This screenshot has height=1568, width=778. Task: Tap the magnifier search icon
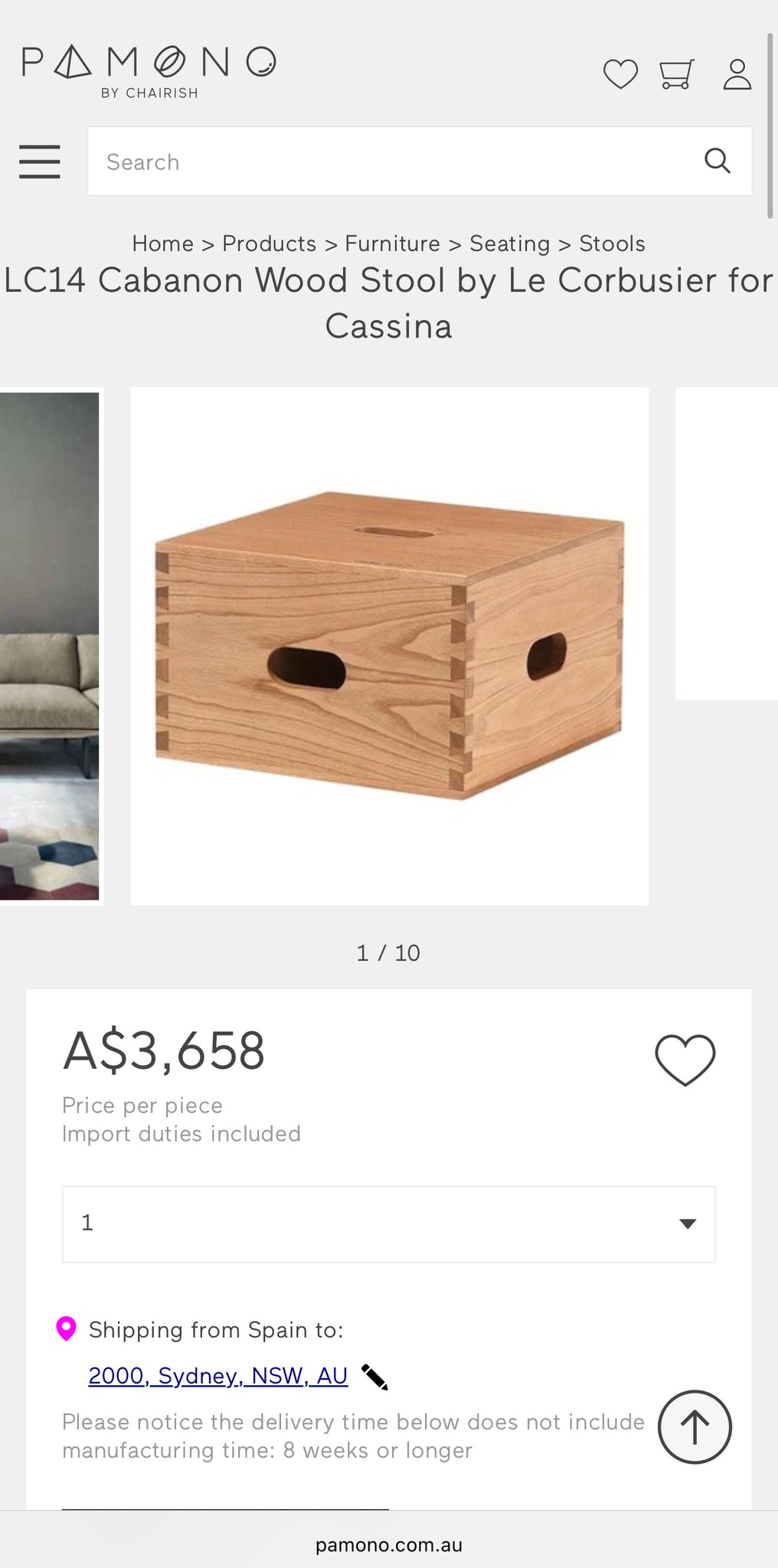(717, 161)
